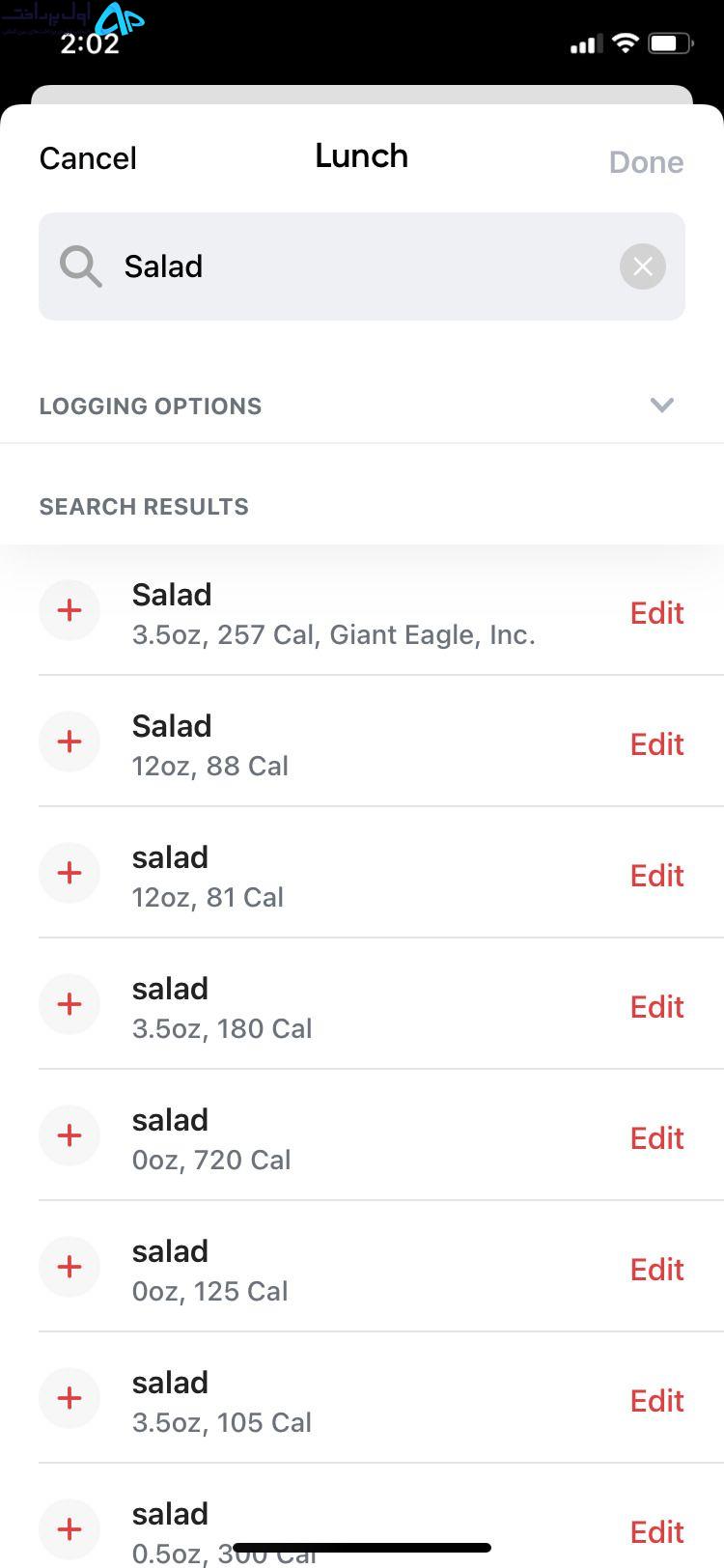Focus the Salad search field
Viewport: 724px width, 1568px height.
(362, 266)
